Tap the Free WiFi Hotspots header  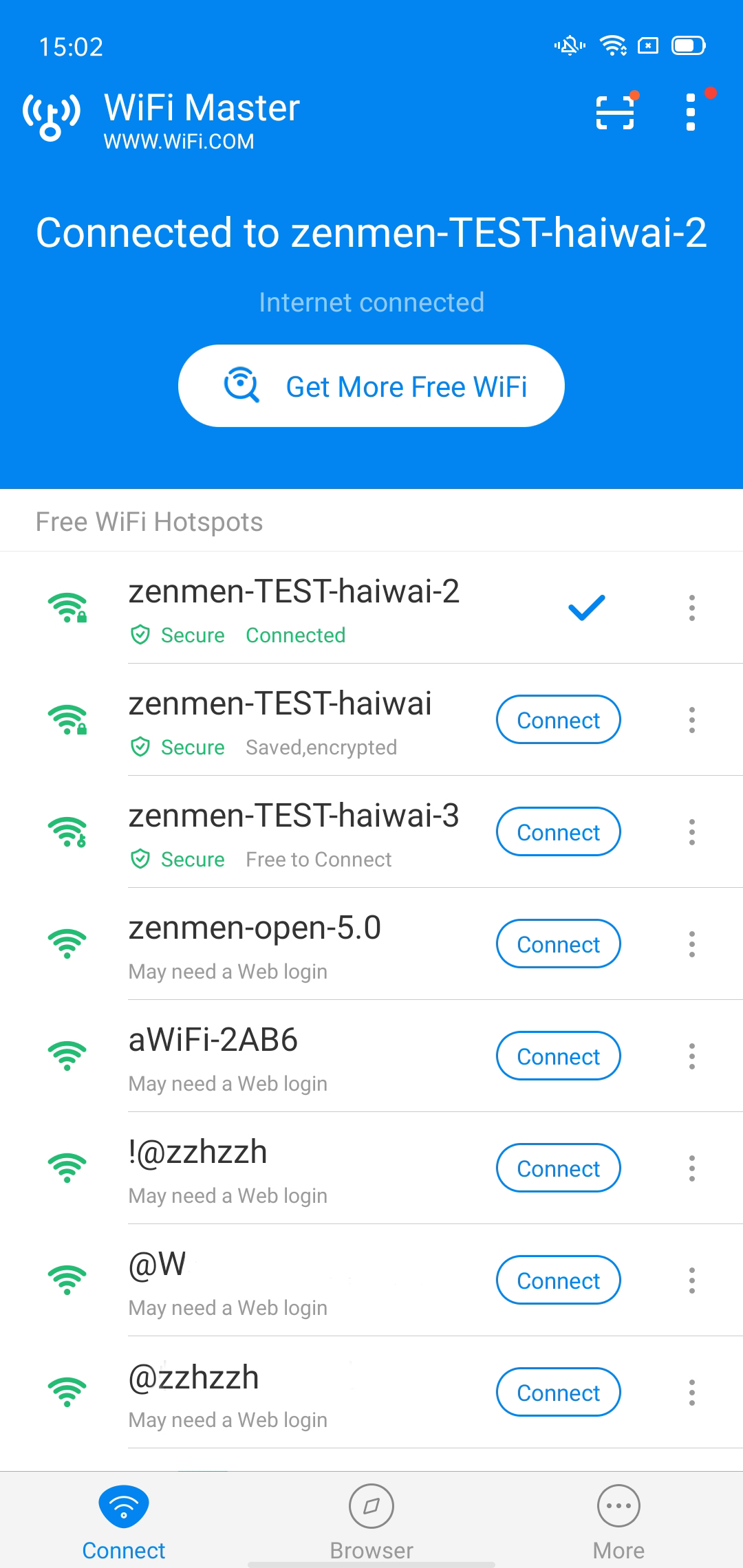(x=148, y=521)
